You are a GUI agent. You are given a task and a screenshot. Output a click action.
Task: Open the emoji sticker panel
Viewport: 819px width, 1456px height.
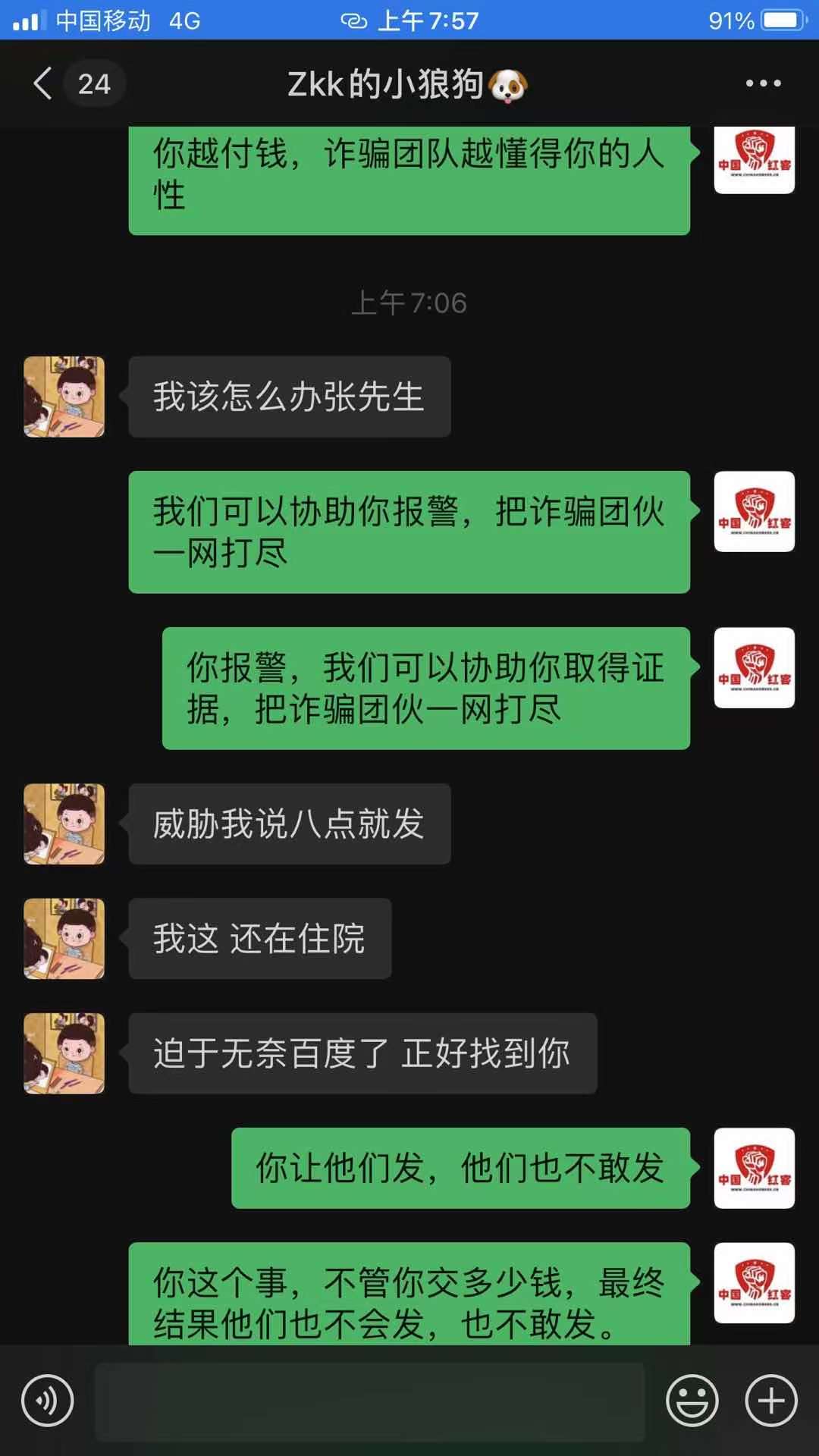click(692, 1400)
